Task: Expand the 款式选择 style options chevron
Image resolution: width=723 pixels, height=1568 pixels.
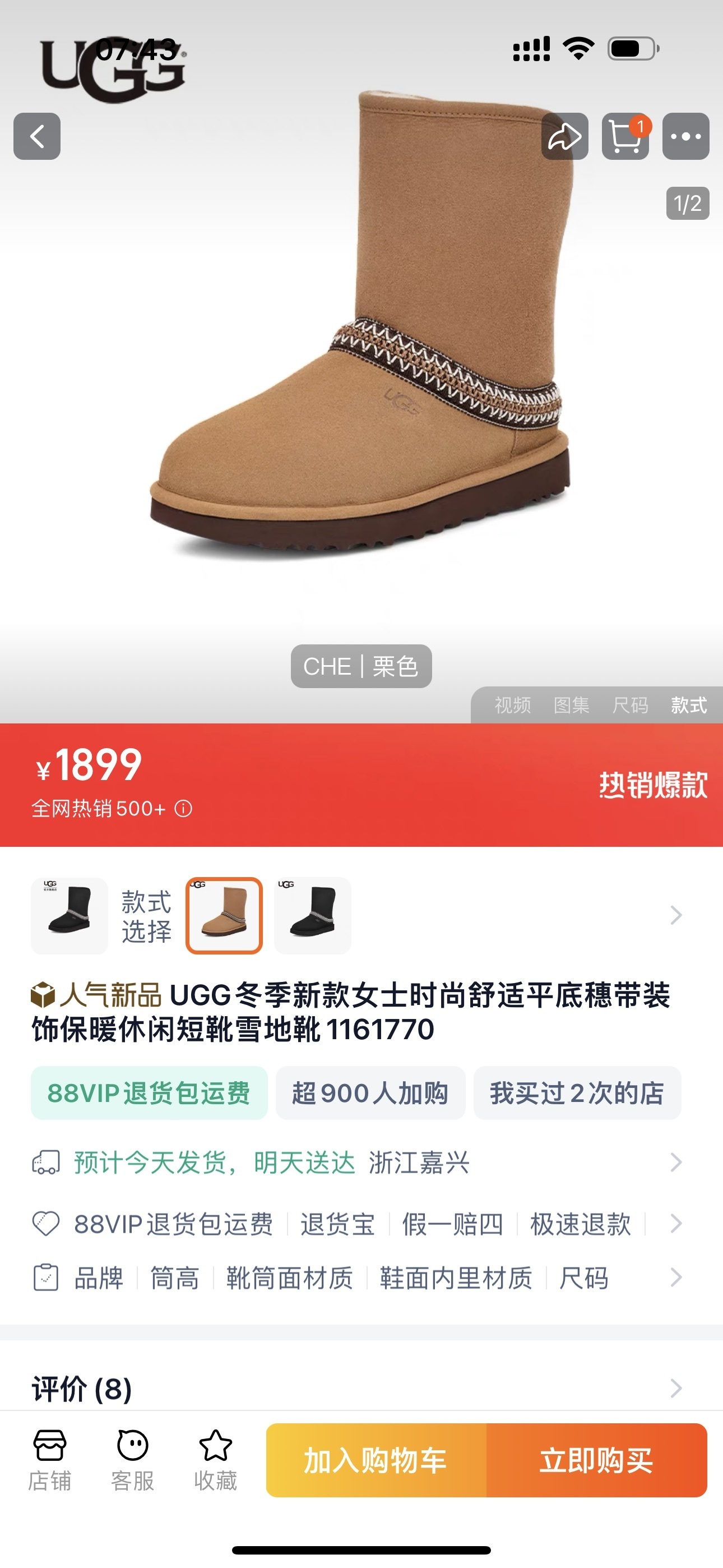Action: [x=675, y=915]
